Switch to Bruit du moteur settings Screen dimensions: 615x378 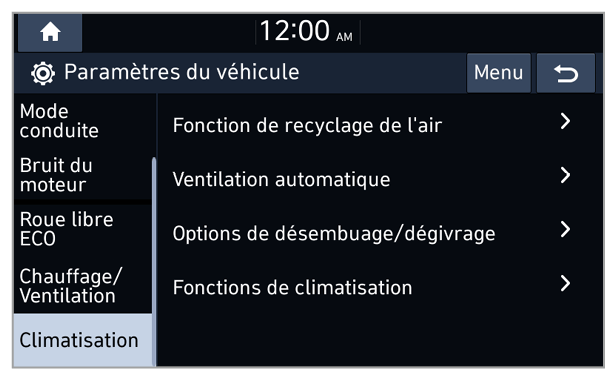point(83,175)
